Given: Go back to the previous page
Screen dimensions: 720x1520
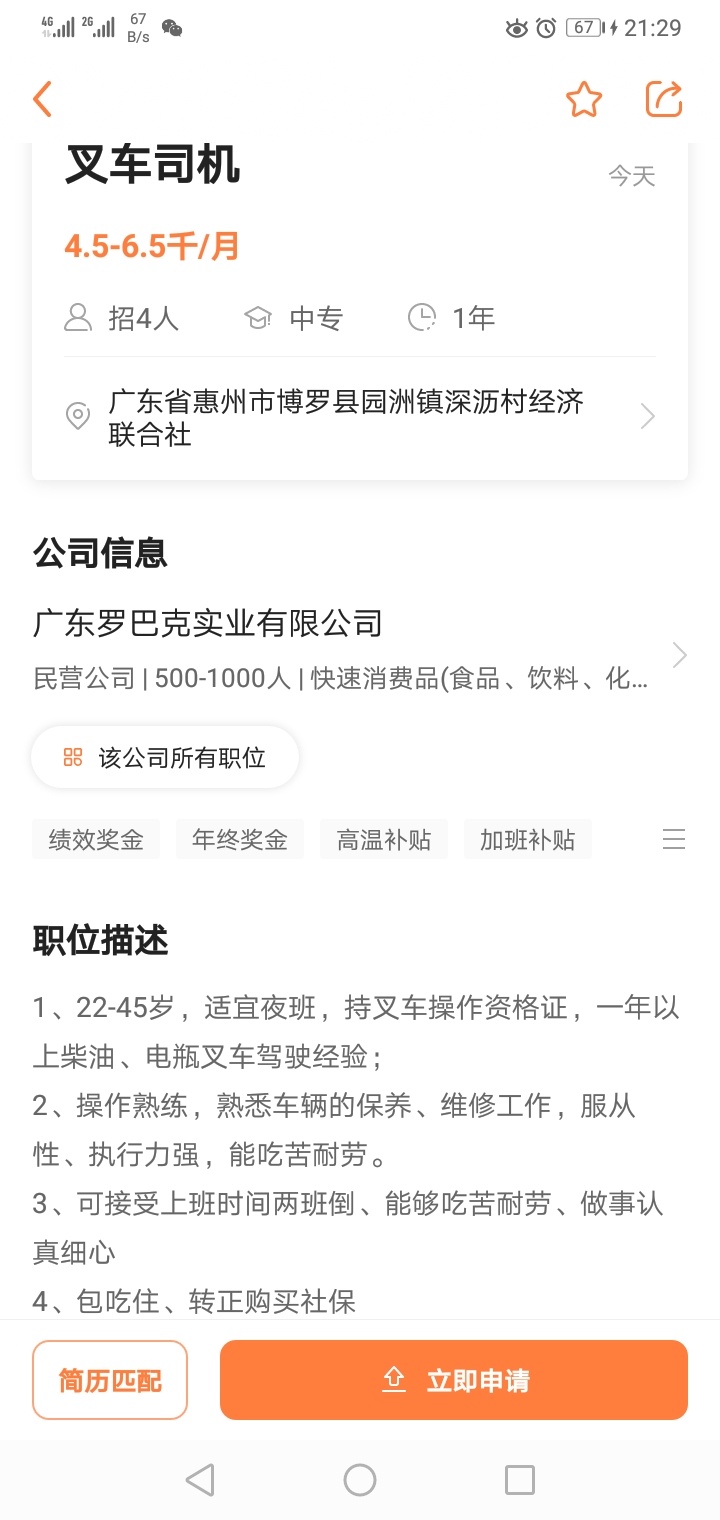Looking at the screenshot, I should (42, 100).
